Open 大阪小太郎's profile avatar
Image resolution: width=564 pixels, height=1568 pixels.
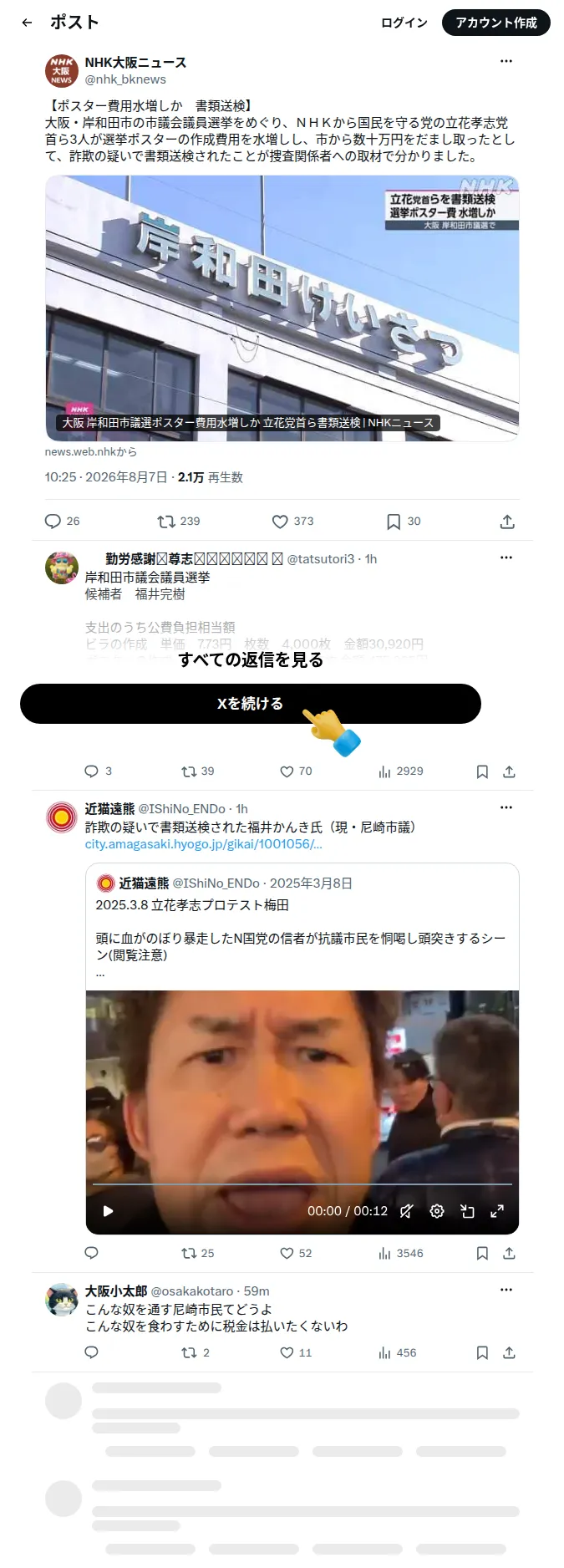(x=62, y=1300)
